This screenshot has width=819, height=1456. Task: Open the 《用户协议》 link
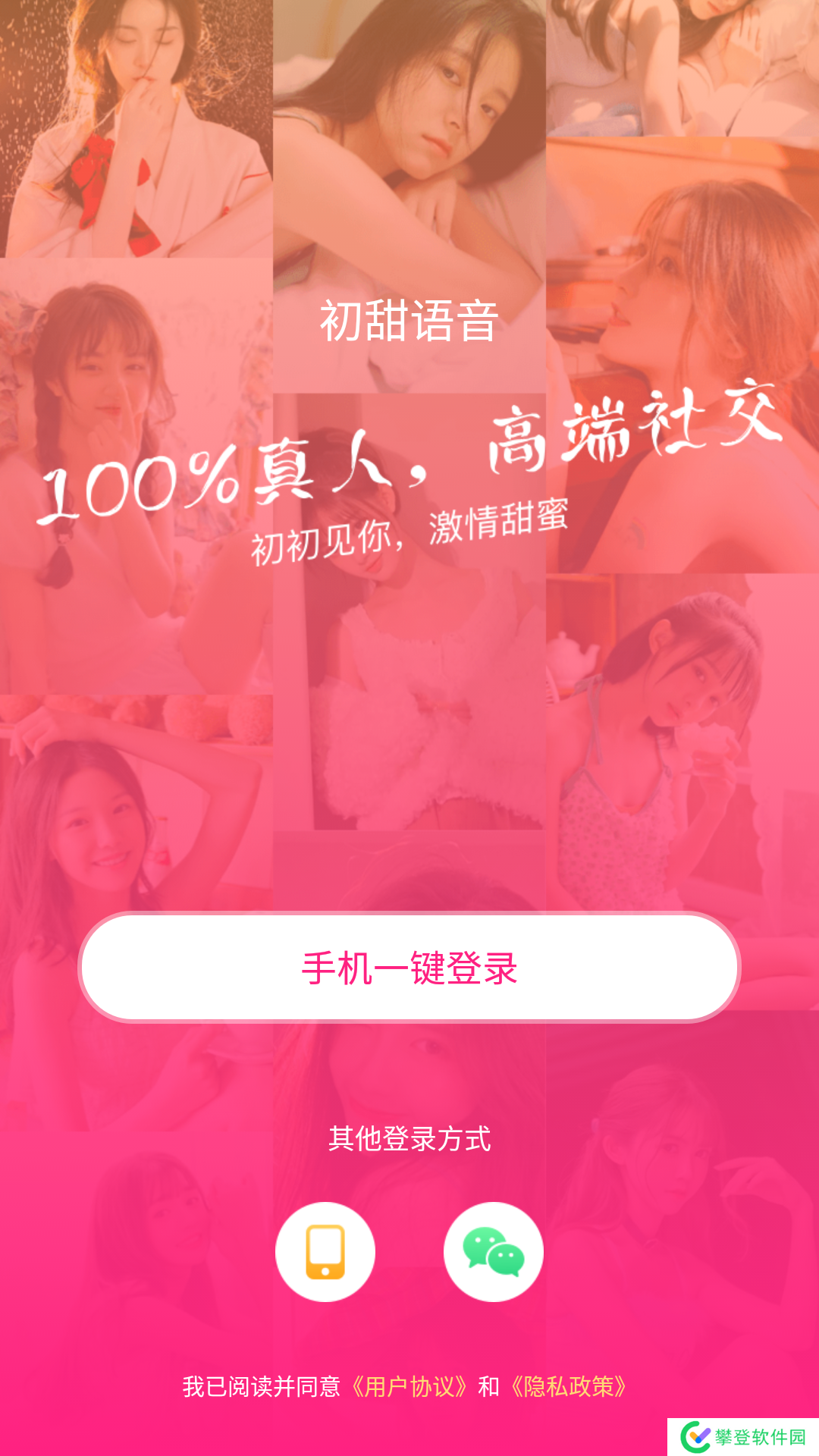409,1387
